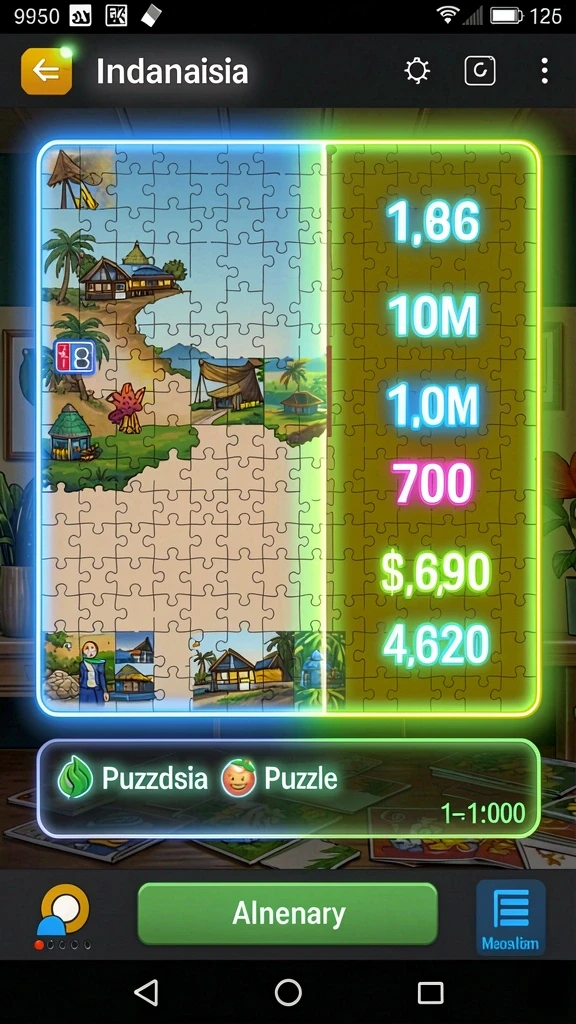
Task: Select the Puzzle orange face option
Action: 280,778
